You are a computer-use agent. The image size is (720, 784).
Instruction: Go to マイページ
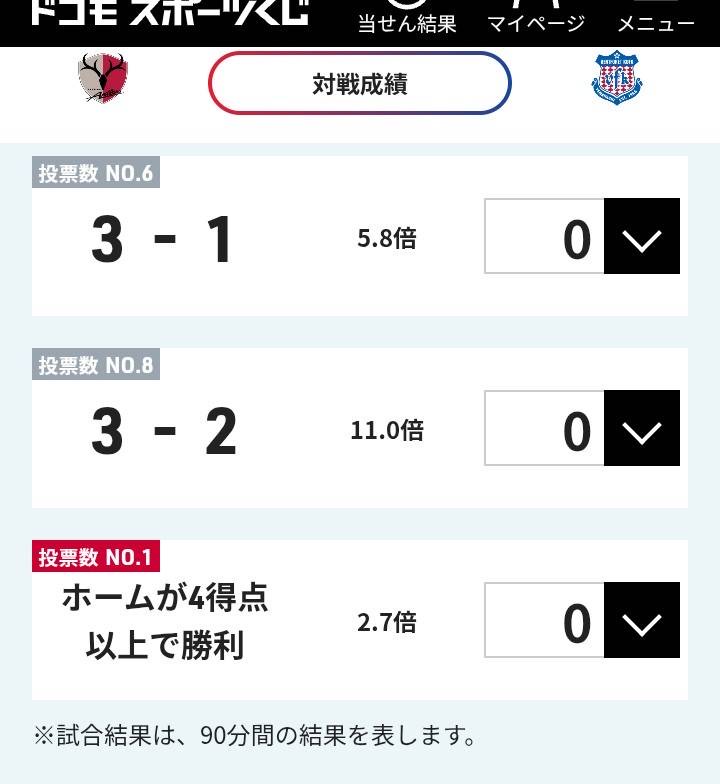point(536,18)
